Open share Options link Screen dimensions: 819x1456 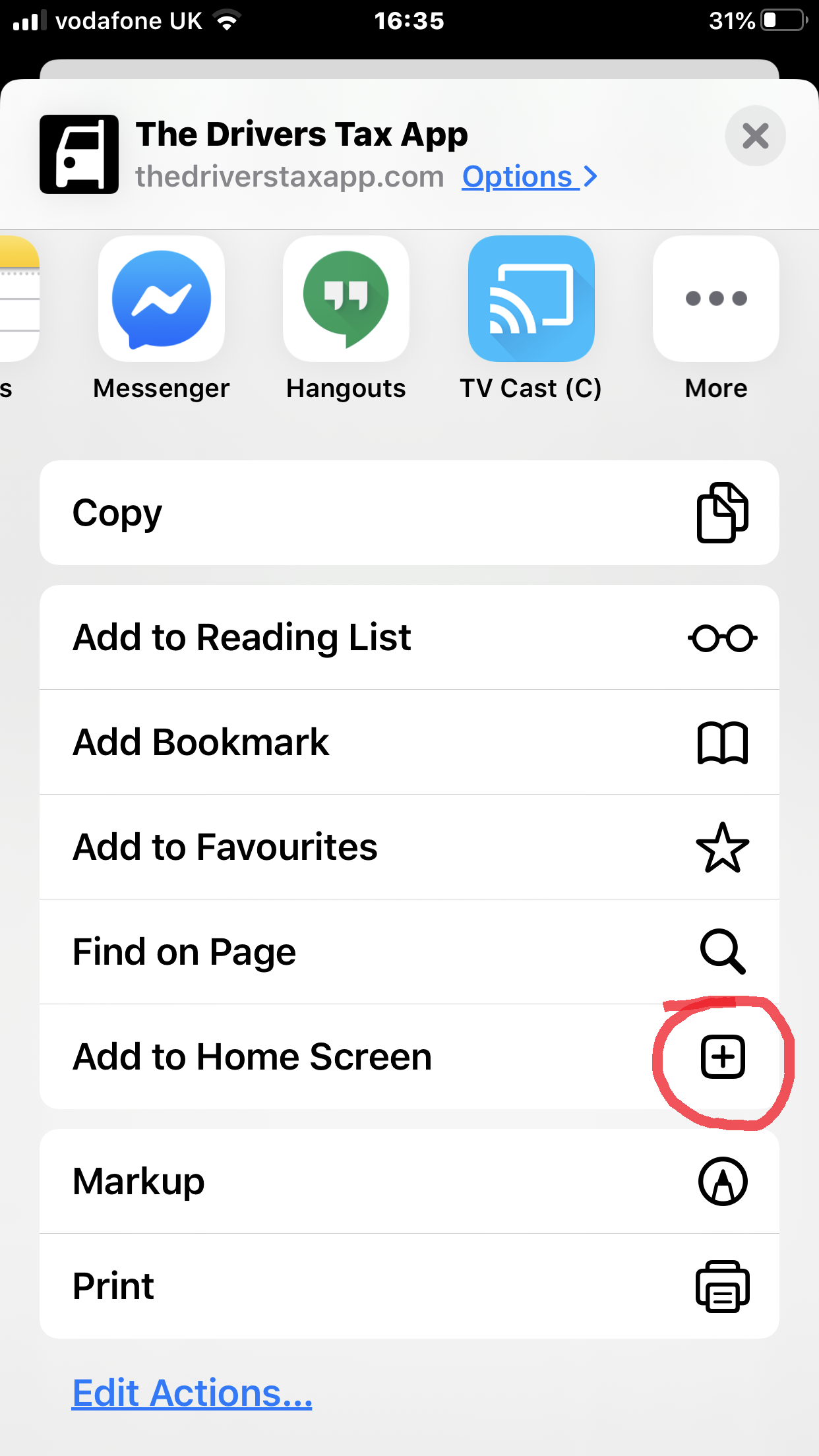529,177
